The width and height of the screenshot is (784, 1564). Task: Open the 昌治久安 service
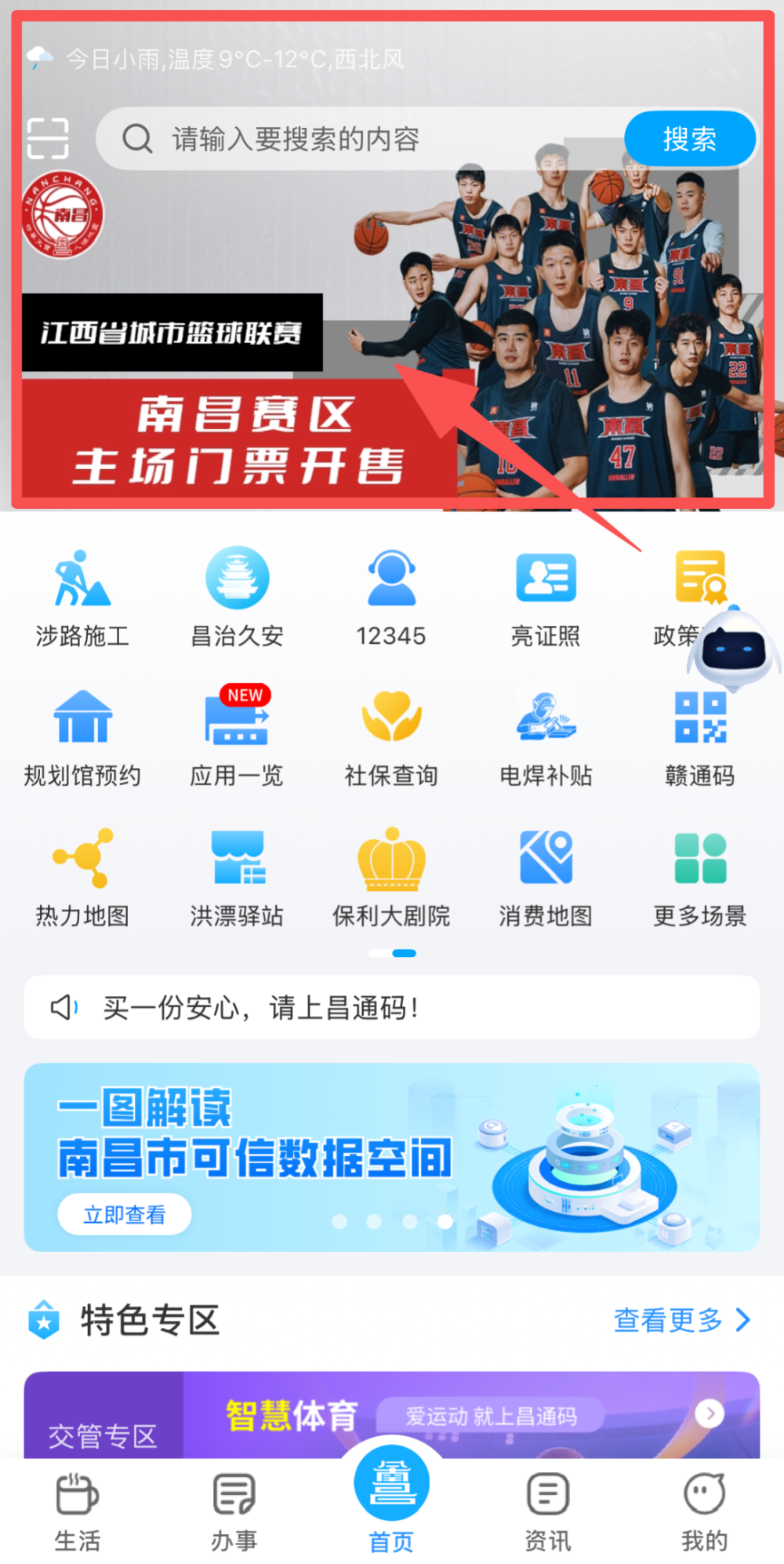(237, 596)
